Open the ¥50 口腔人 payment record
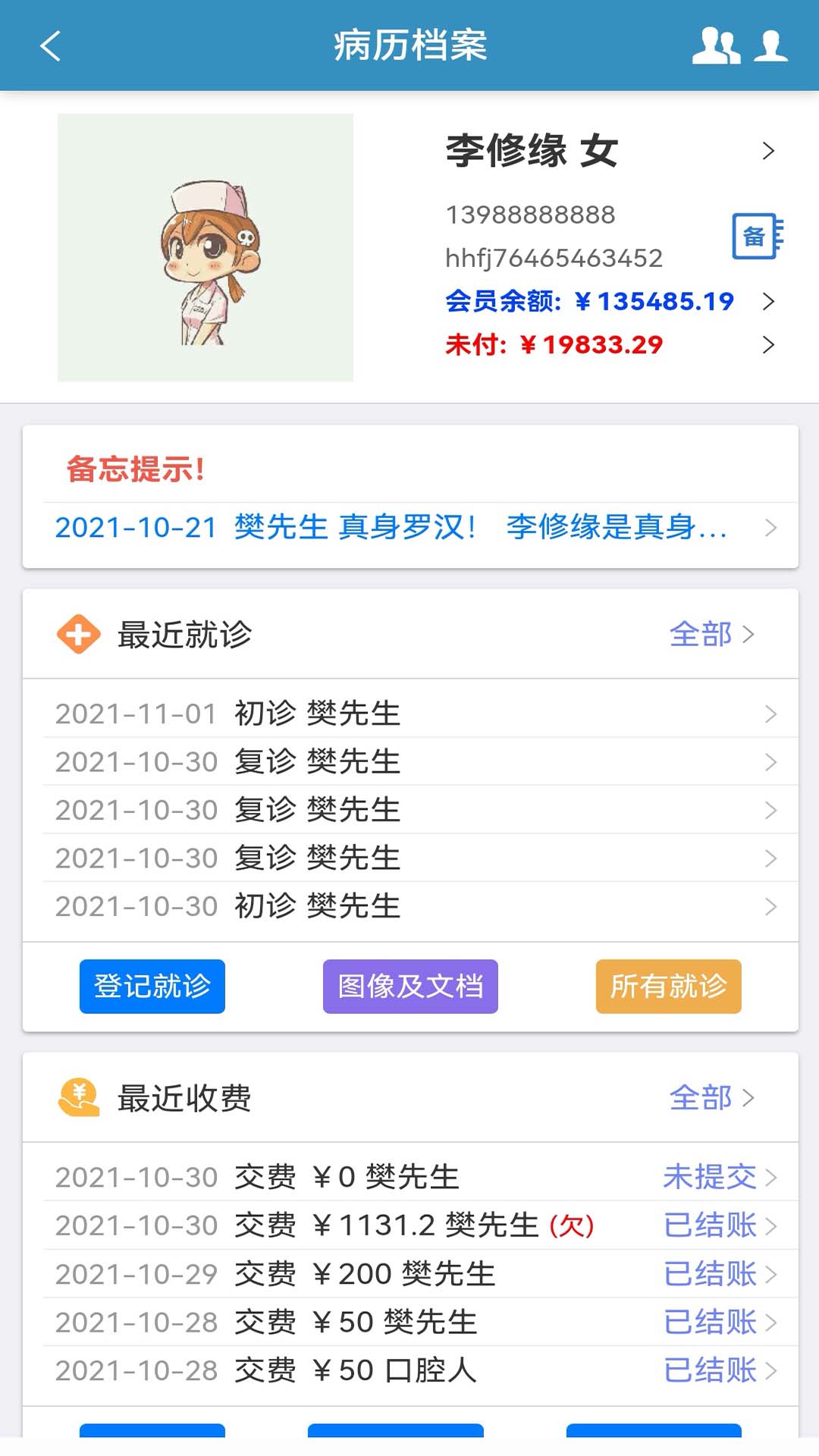This screenshot has height=1456, width=819. click(410, 1370)
